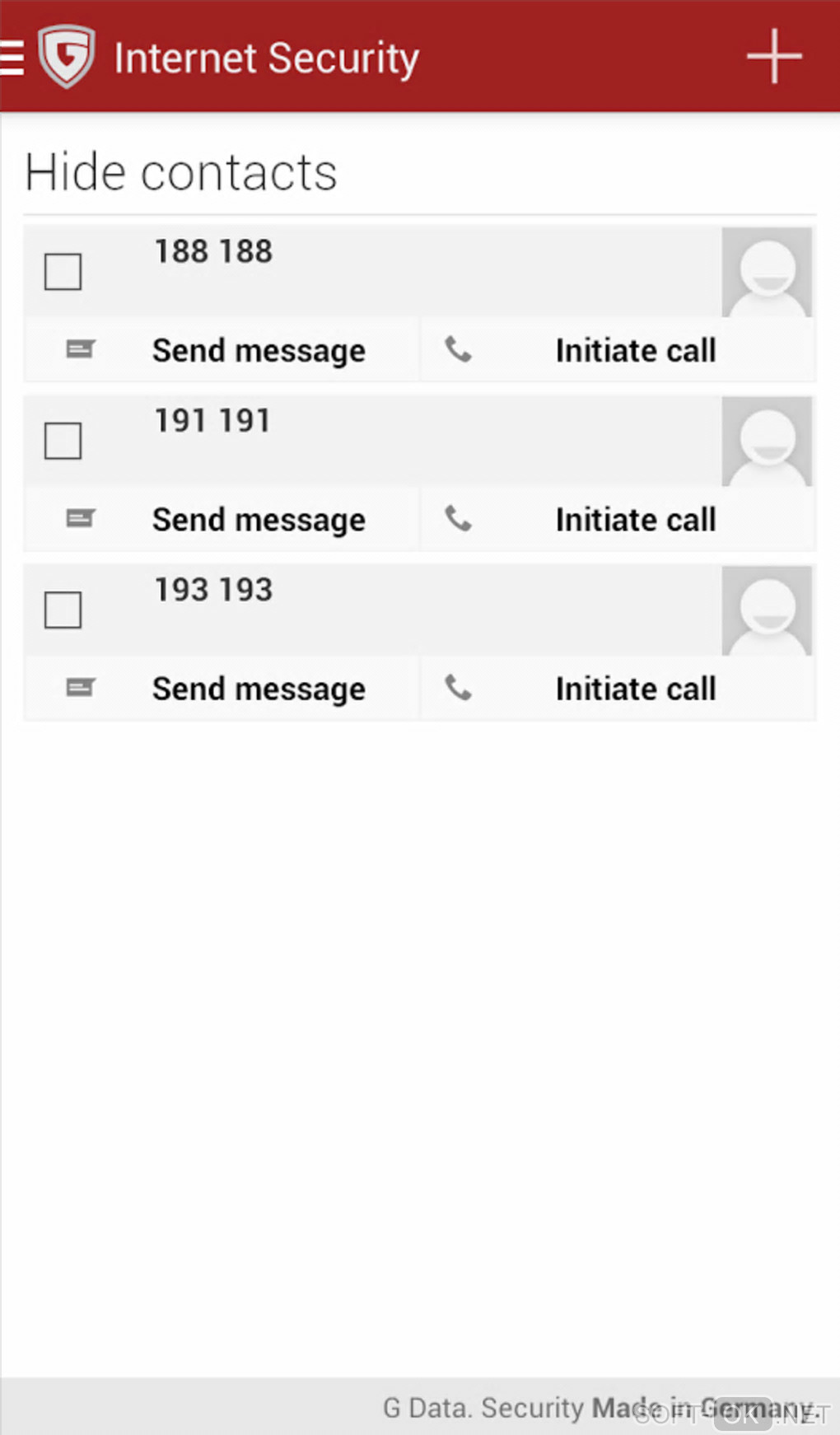Image resolution: width=840 pixels, height=1435 pixels.
Task: Send message to contact 188 188
Action: 222,351
